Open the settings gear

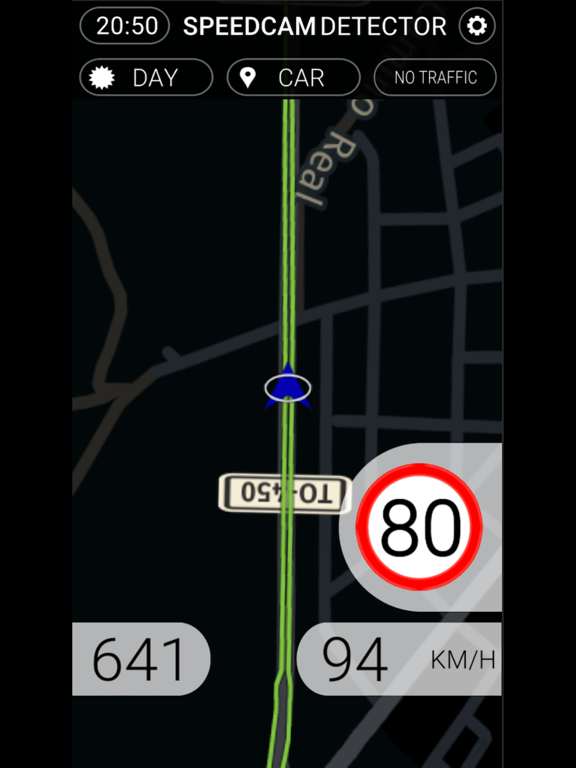(x=477, y=26)
